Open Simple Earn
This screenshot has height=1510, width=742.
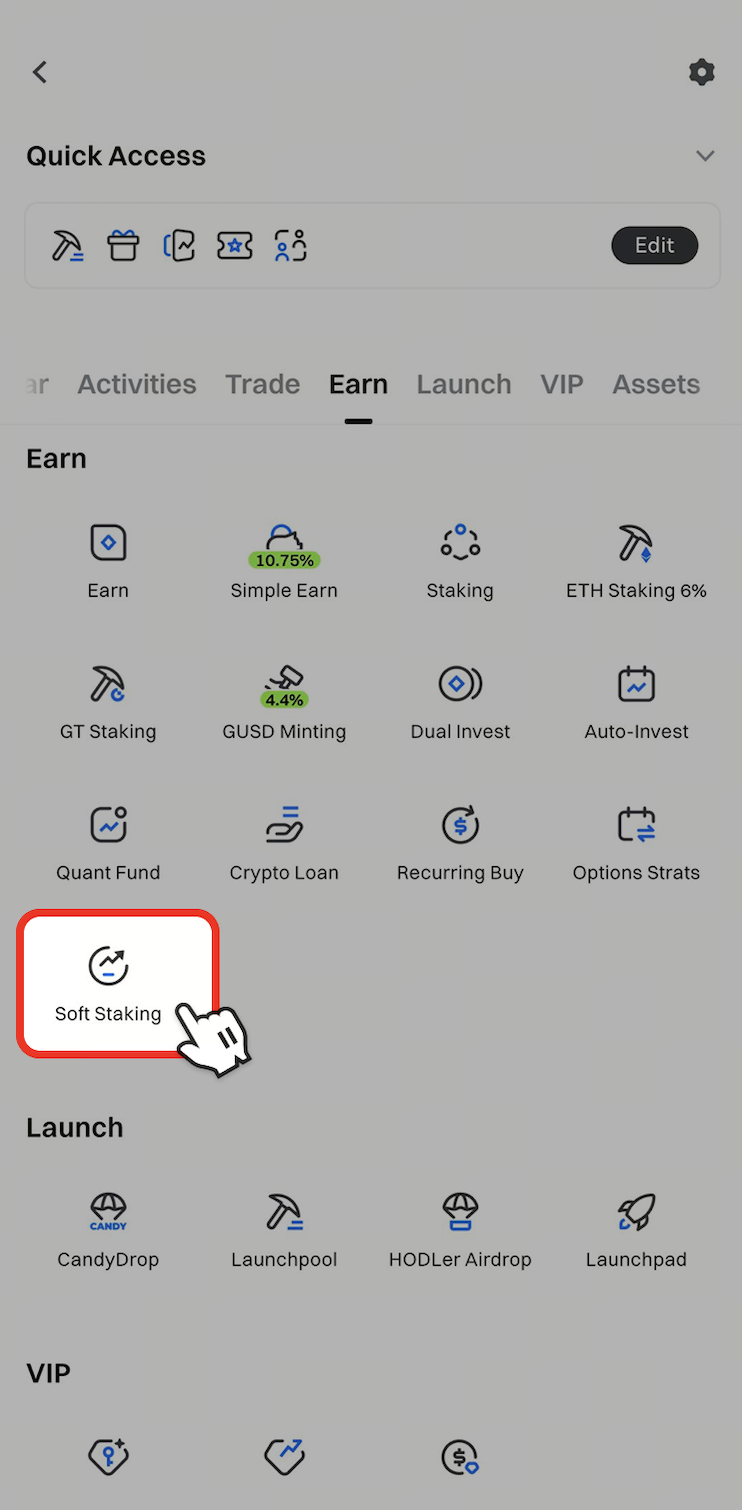pyautogui.click(x=284, y=561)
